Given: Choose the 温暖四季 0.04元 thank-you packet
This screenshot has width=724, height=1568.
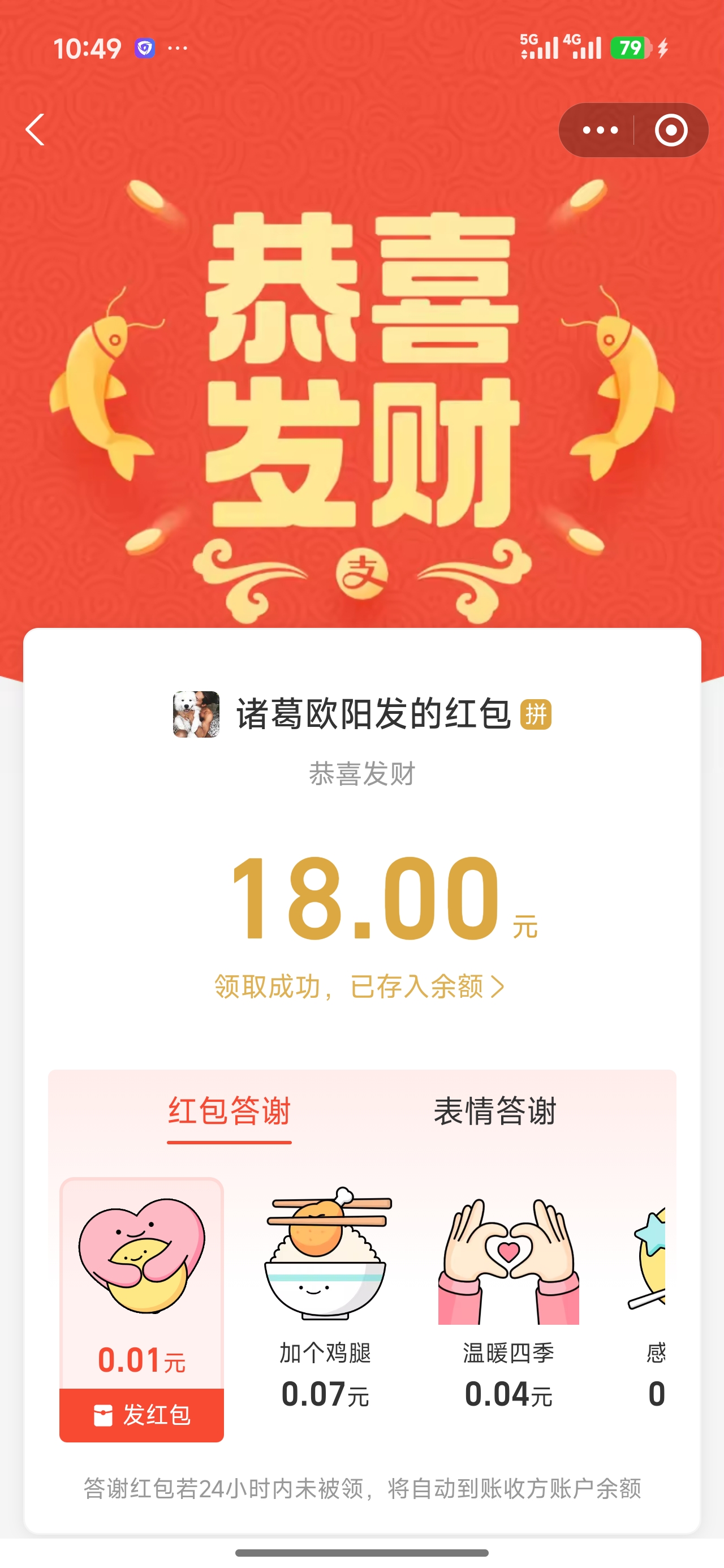Looking at the screenshot, I should (x=508, y=1296).
